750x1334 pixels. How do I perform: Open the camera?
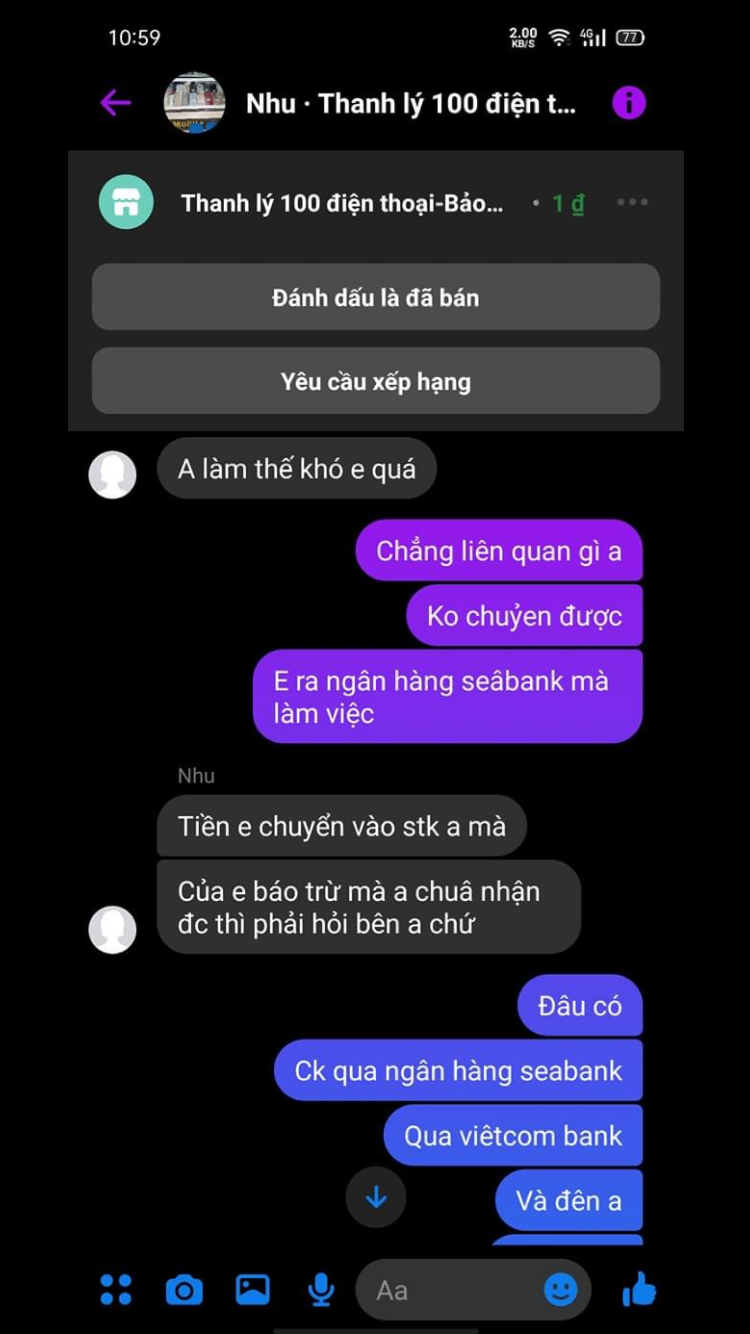184,1290
